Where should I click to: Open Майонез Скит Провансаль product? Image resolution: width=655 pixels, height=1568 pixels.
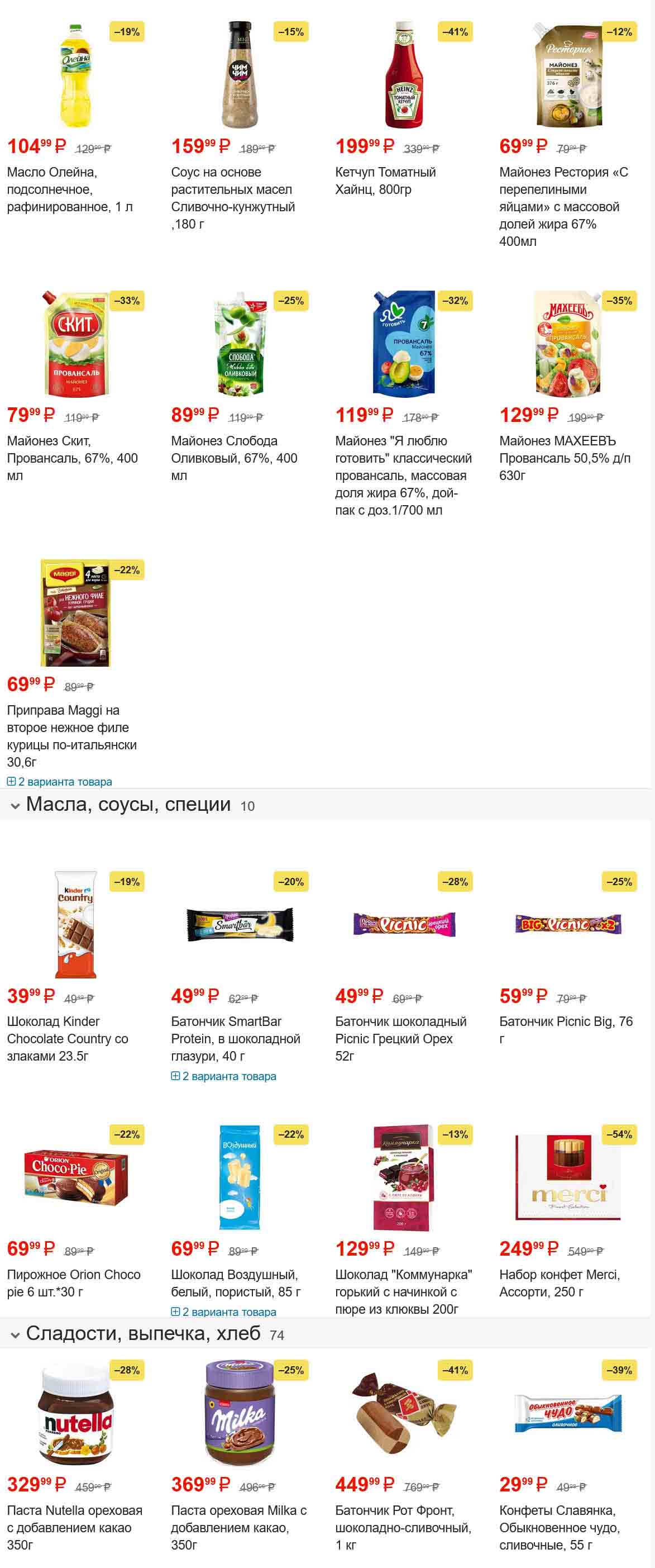click(x=72, y=458)
